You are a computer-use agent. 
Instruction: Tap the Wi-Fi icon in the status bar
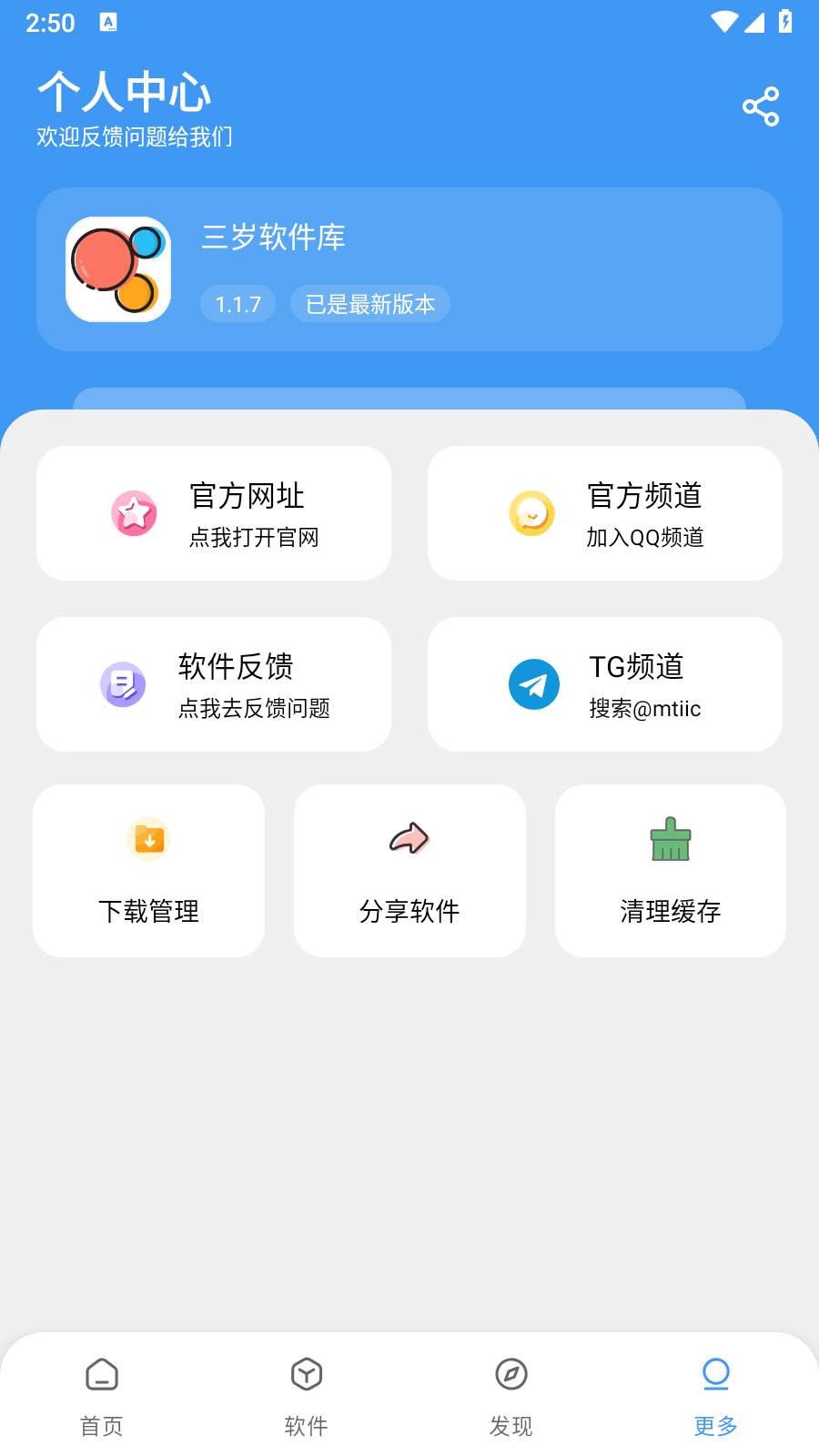pyautogui.click(x=723, y=24)
